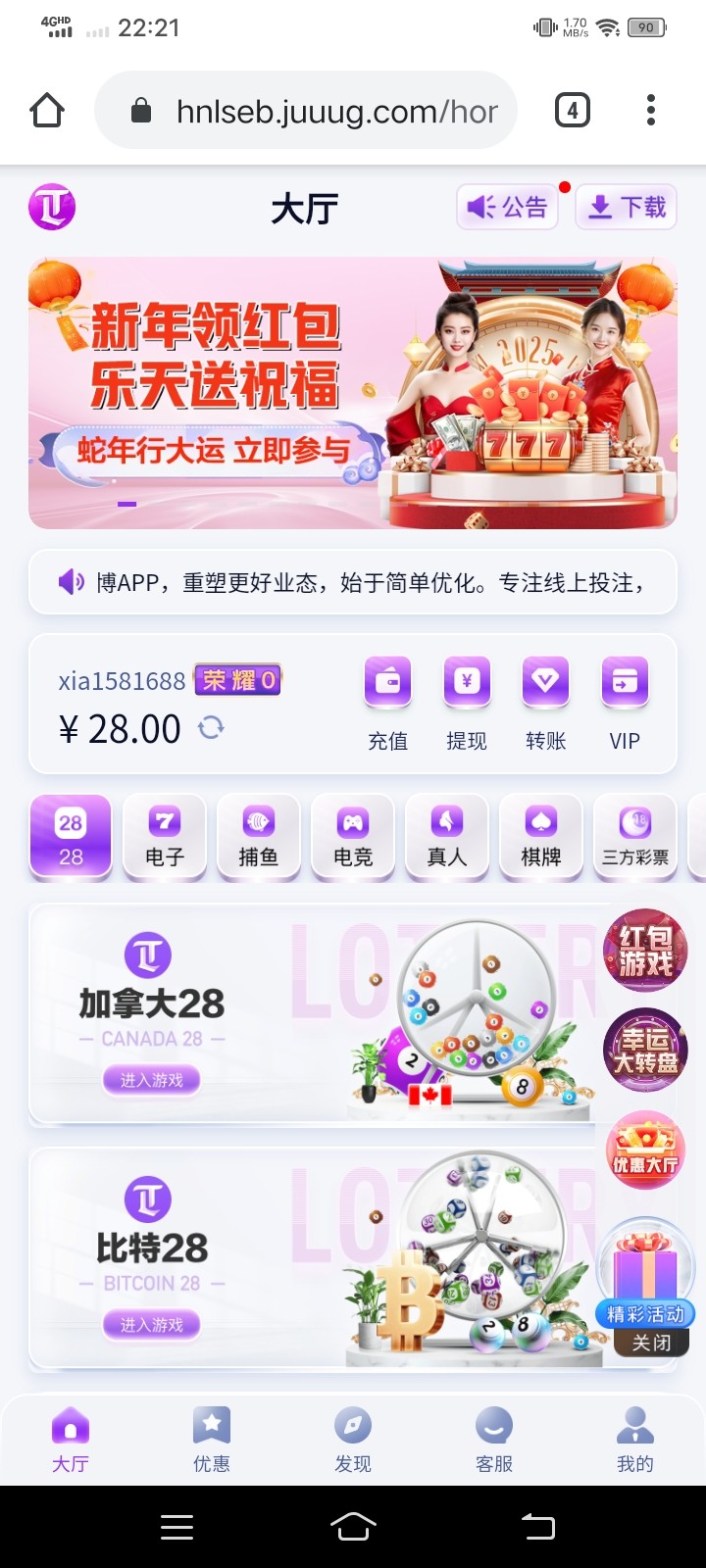Open the 红包游戏 floating shortcut
The height and width of the screenshot is (1568, 706).
point(644,952)
